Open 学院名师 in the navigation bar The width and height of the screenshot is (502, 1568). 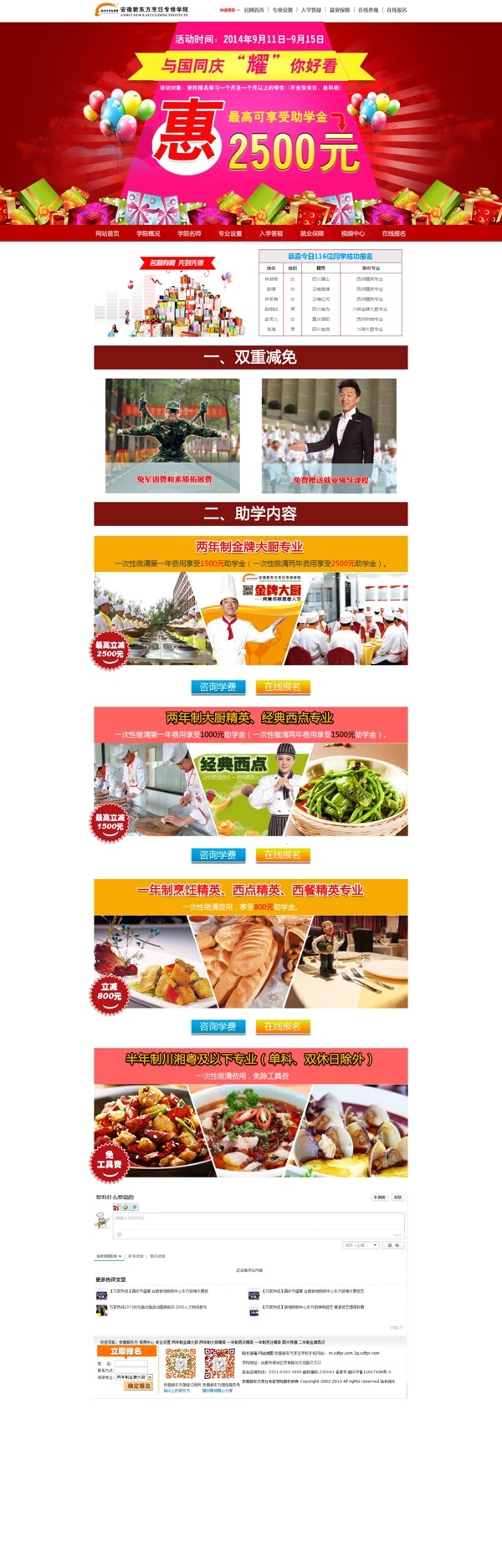(189, 233)
